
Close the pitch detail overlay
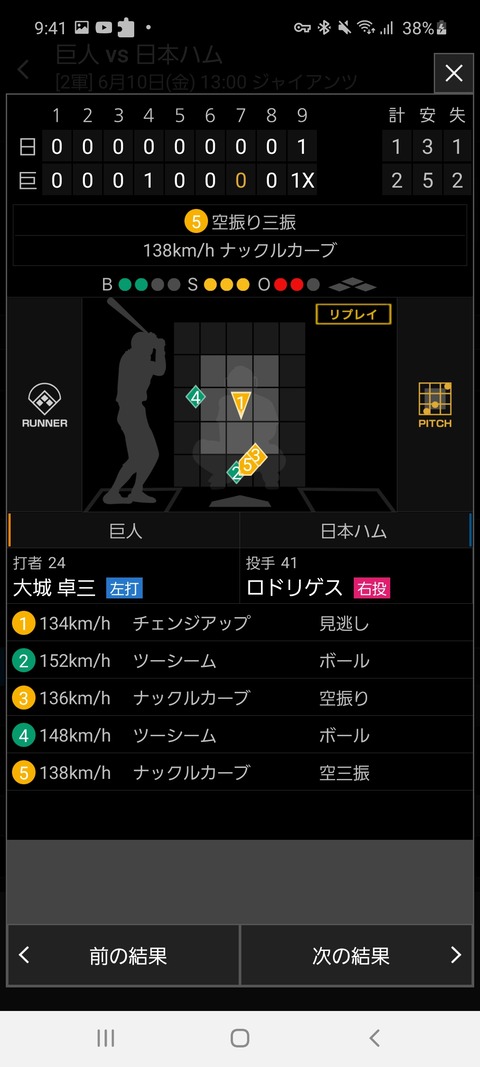(453, 73)
